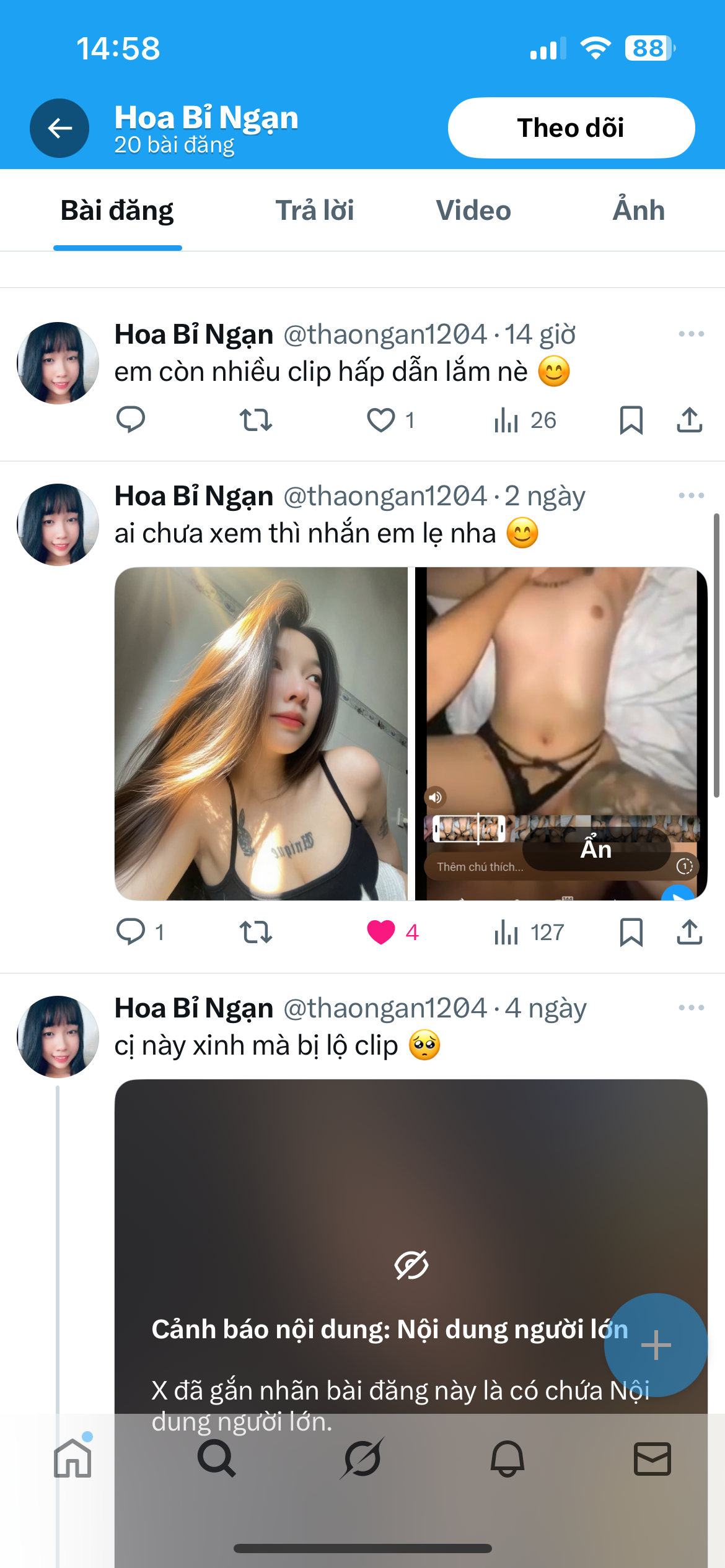Screen dimensions: 725x1568
Task: Select the Bài đăng tab
Action: (117, 211)
